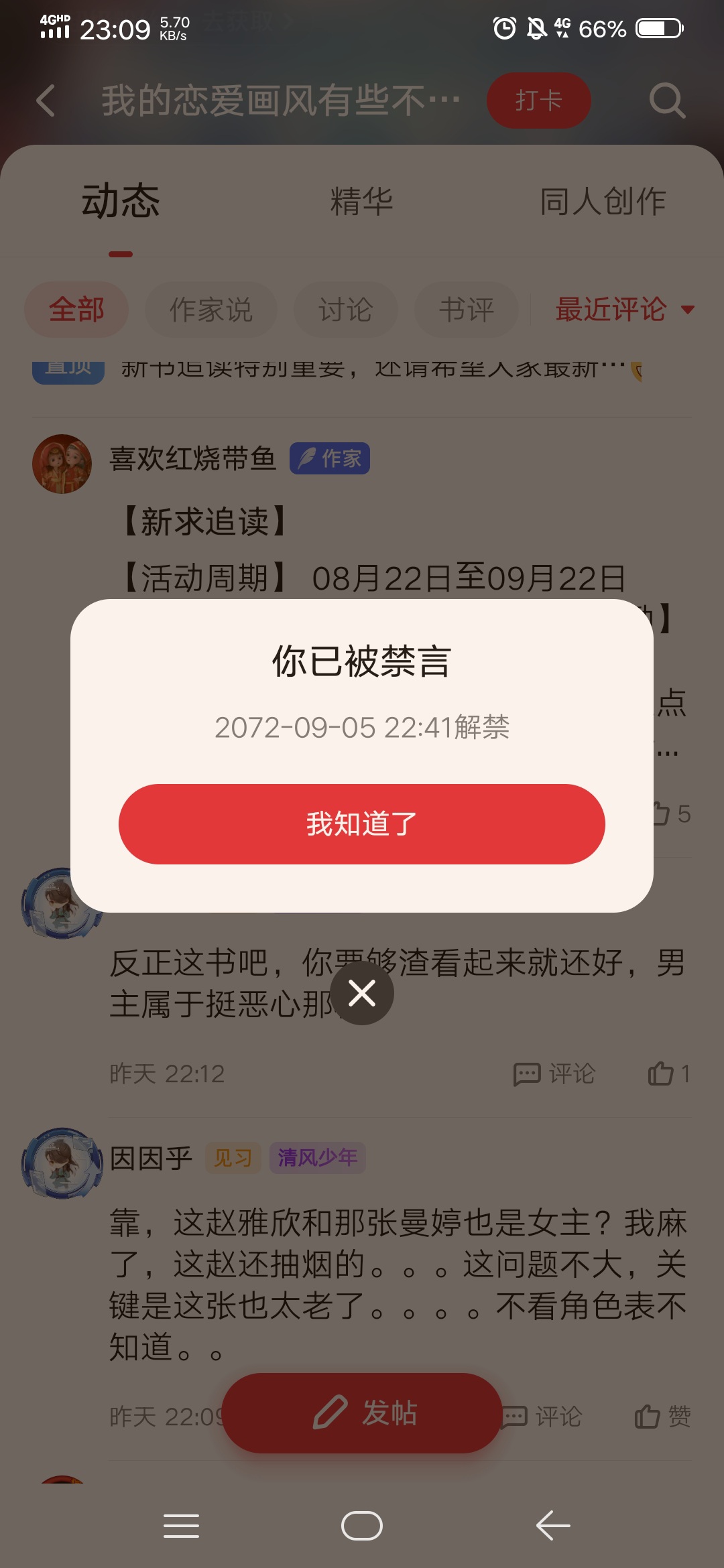The width and height of the screenshot is (724, 1568).
Task: Like the post about 赵雅欣和张曼婷
Action: [662, 1416]
